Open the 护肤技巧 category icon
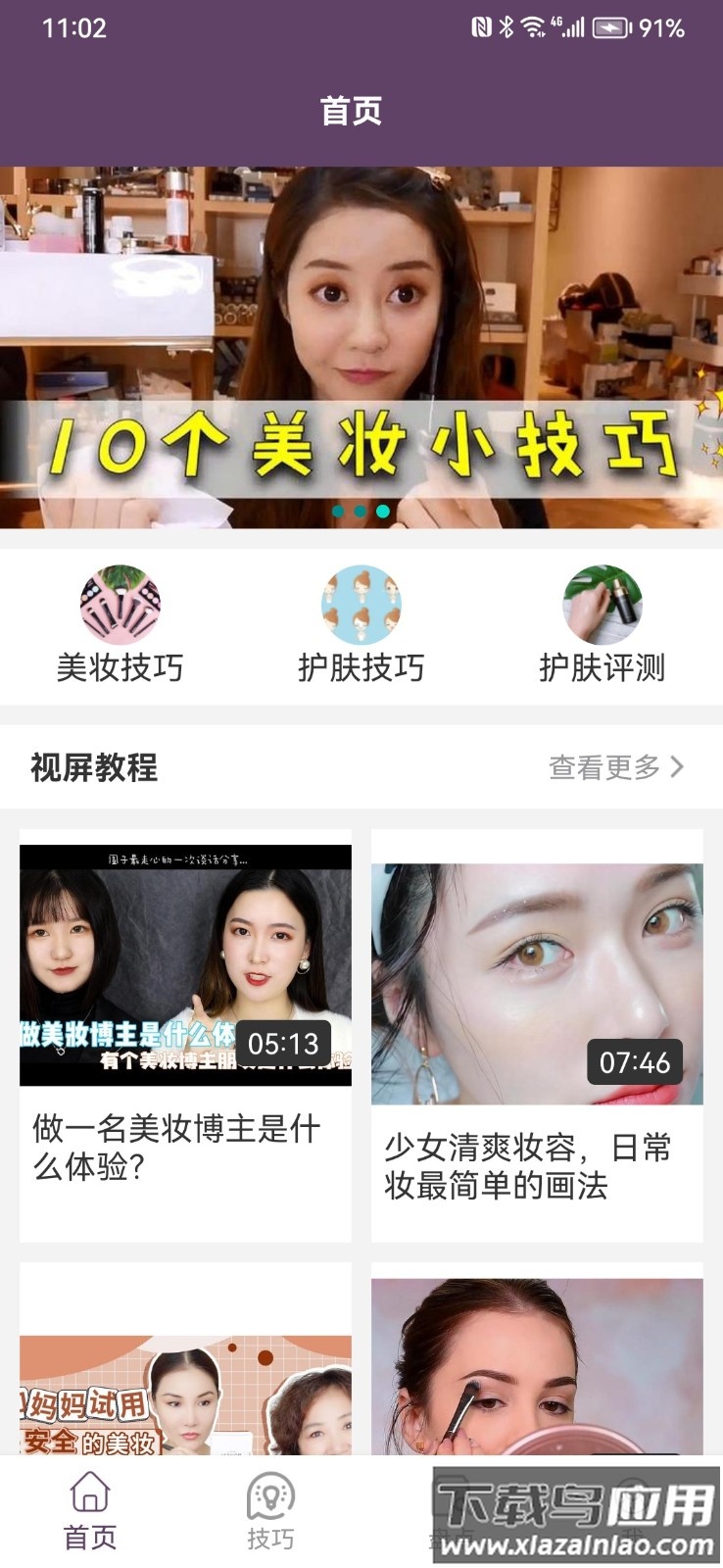 click(361, 606)
